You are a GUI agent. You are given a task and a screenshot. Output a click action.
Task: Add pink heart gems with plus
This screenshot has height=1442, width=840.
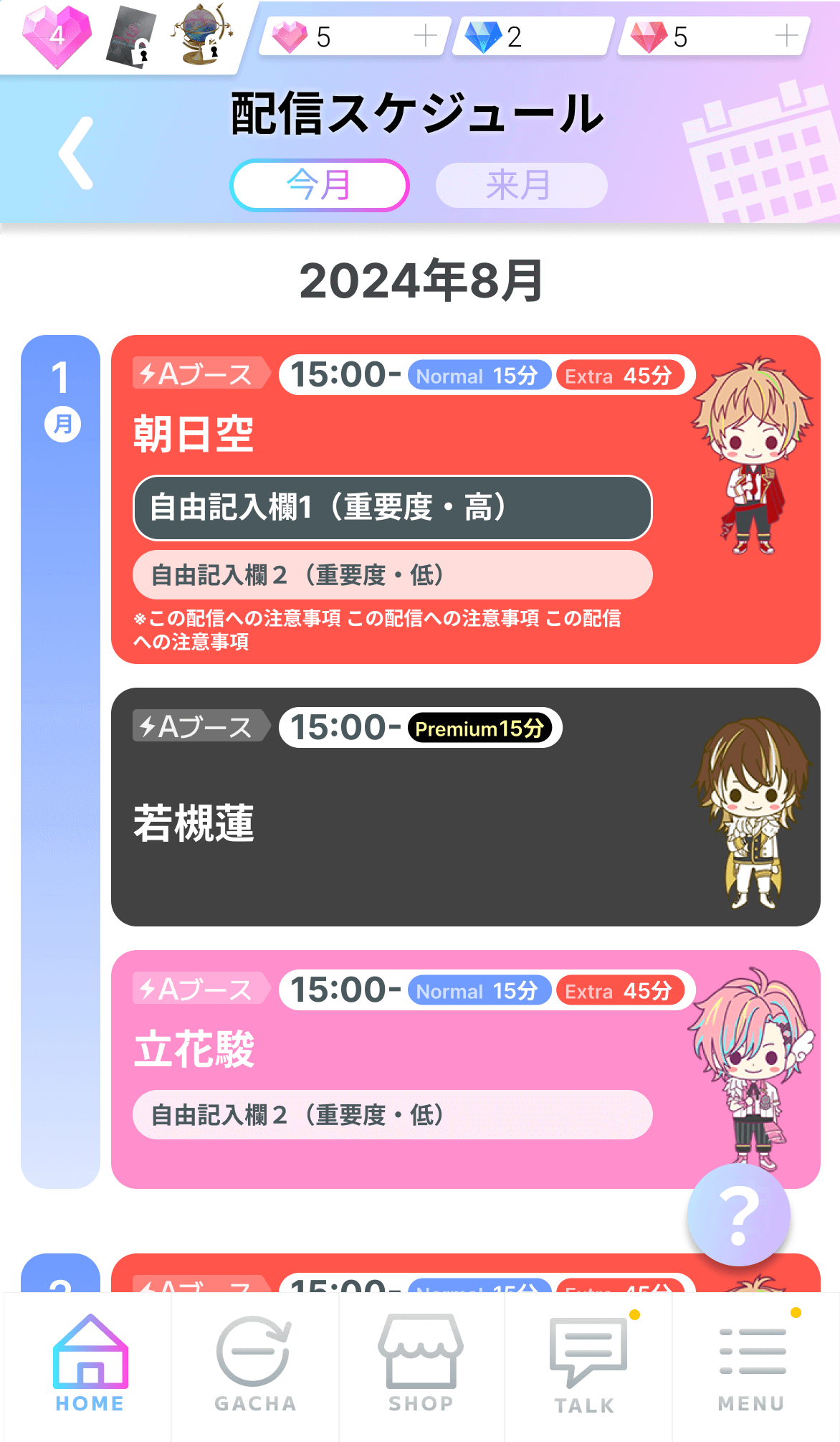[426, 35]
